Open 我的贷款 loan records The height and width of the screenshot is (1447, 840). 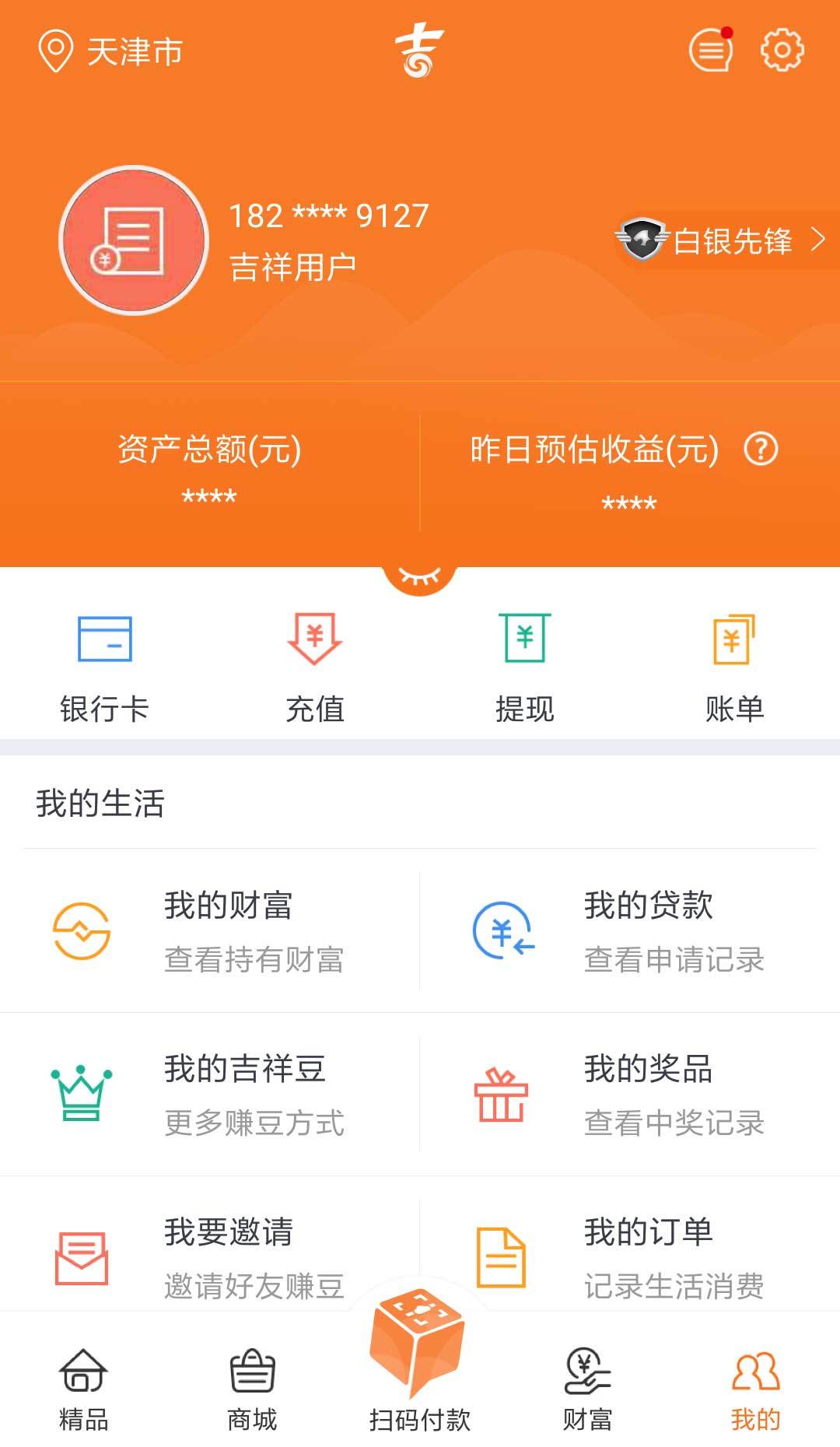(x=630, y=930)
